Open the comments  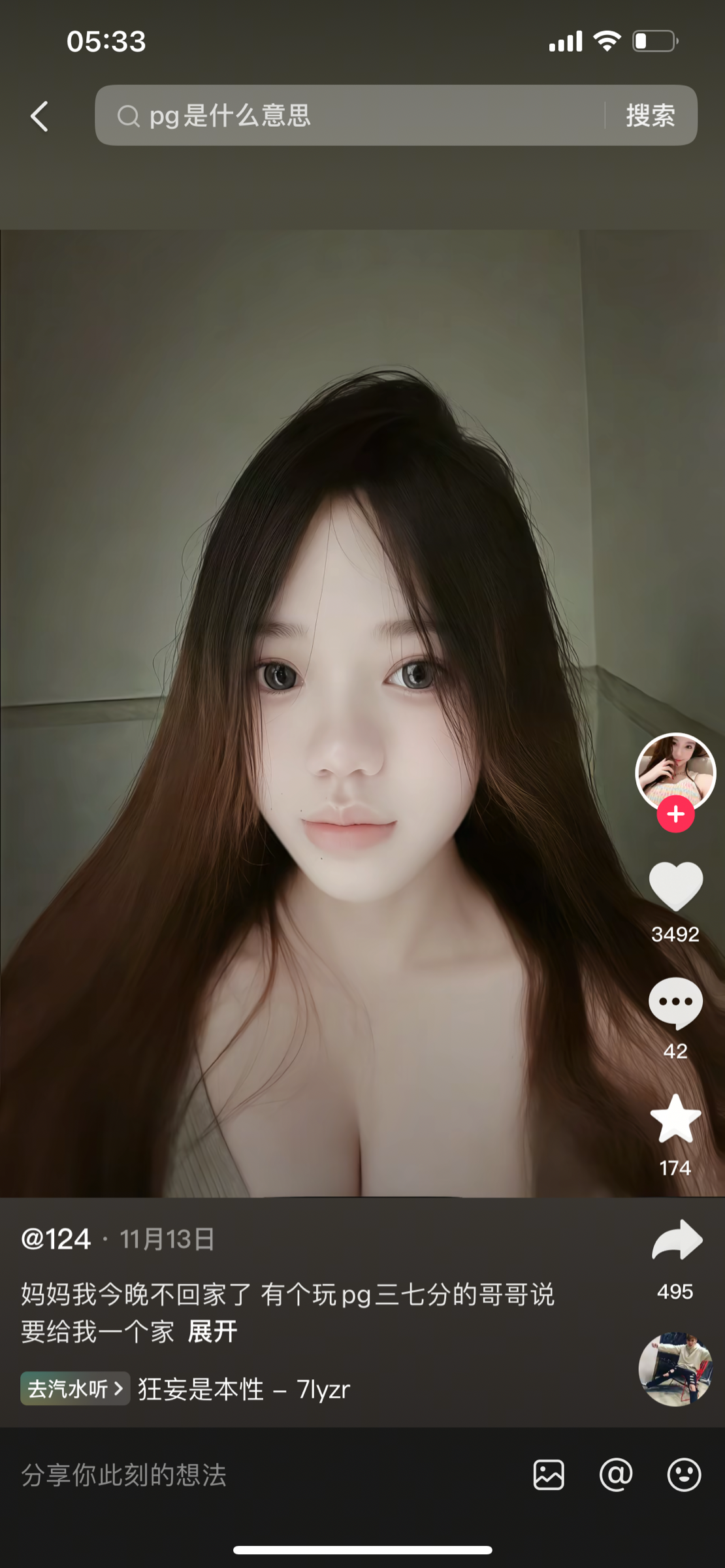click(x=675, y=1003)
